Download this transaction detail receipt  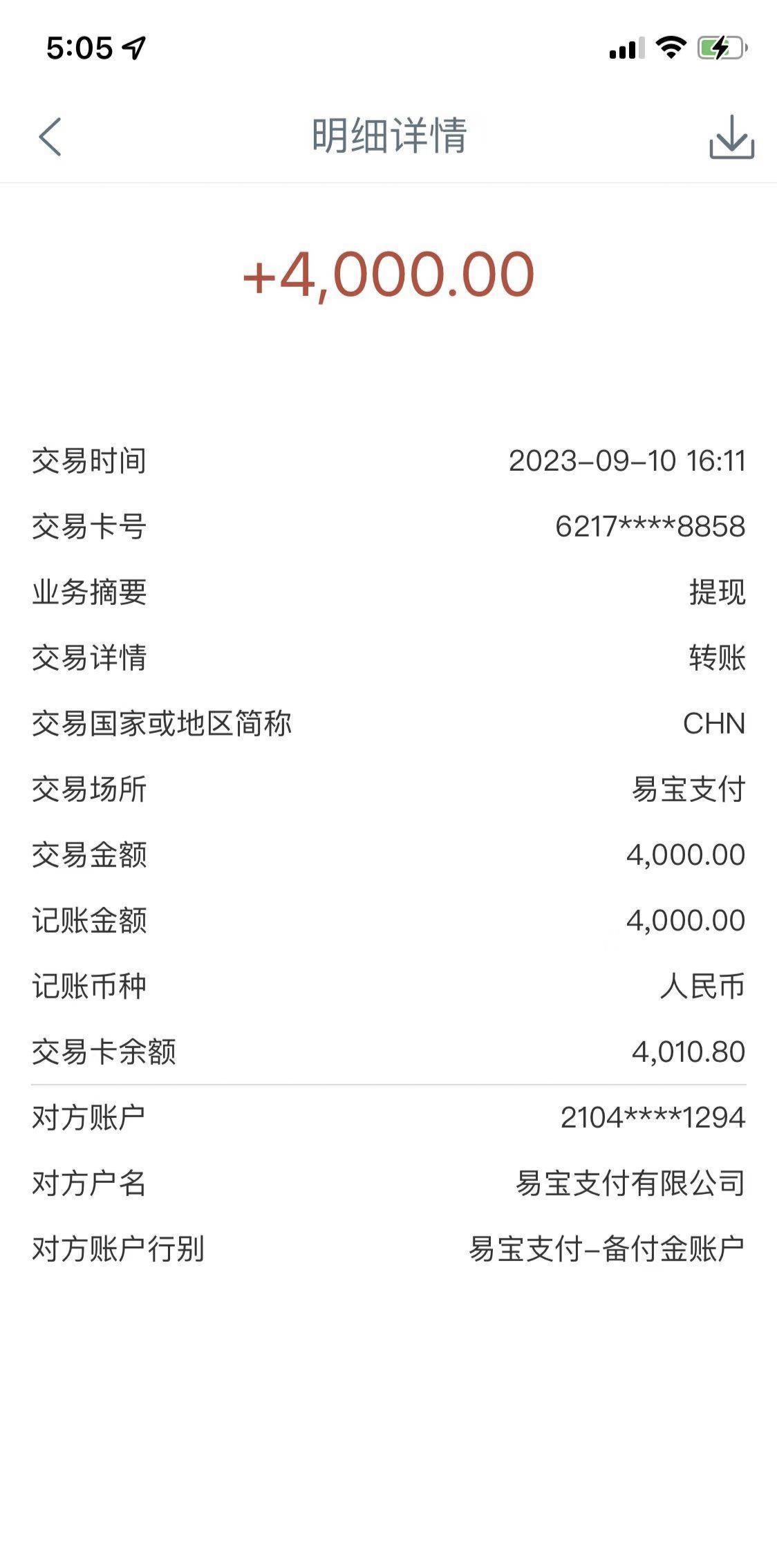731,137
